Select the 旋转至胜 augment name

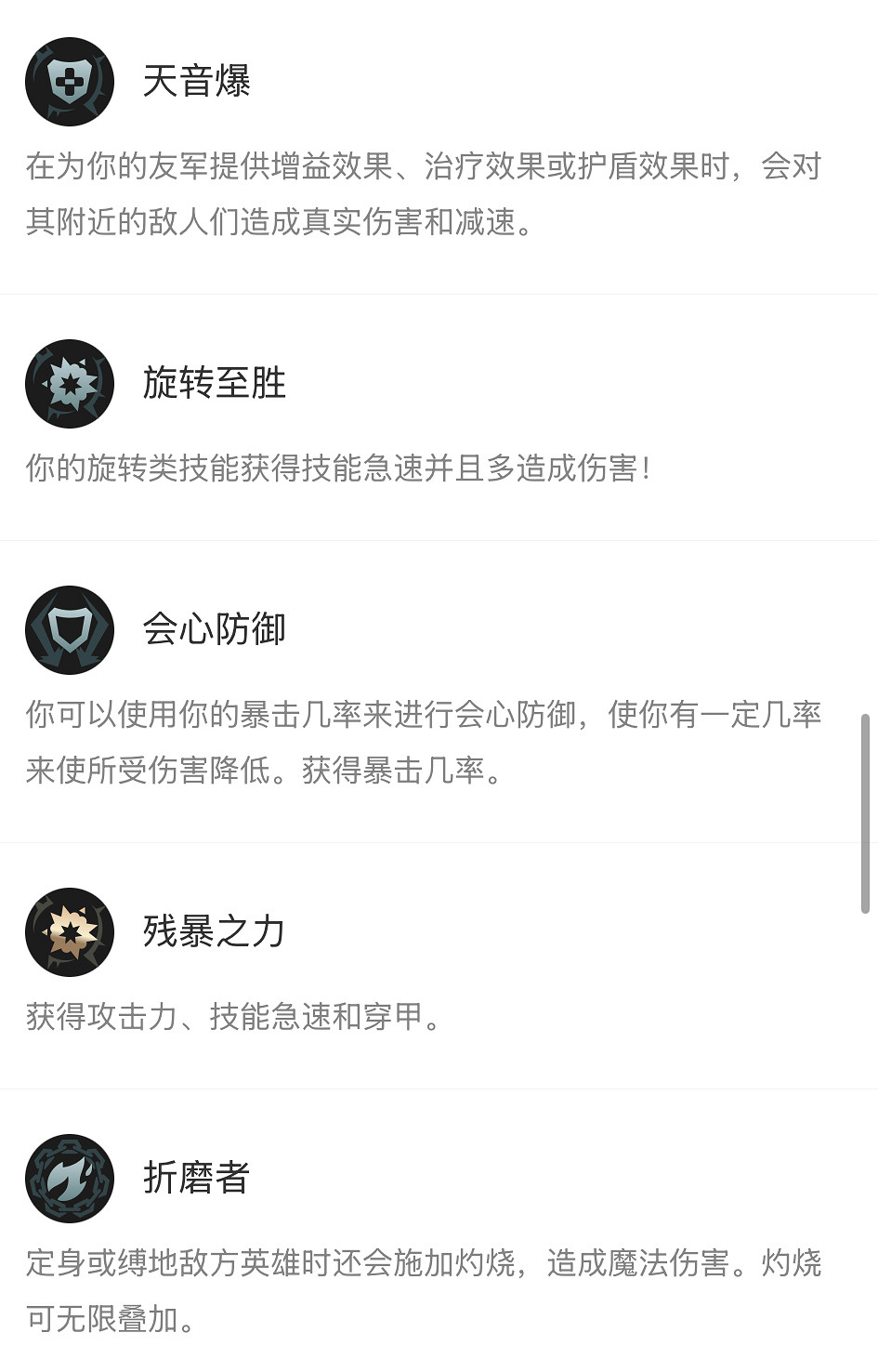click(217, 383)
